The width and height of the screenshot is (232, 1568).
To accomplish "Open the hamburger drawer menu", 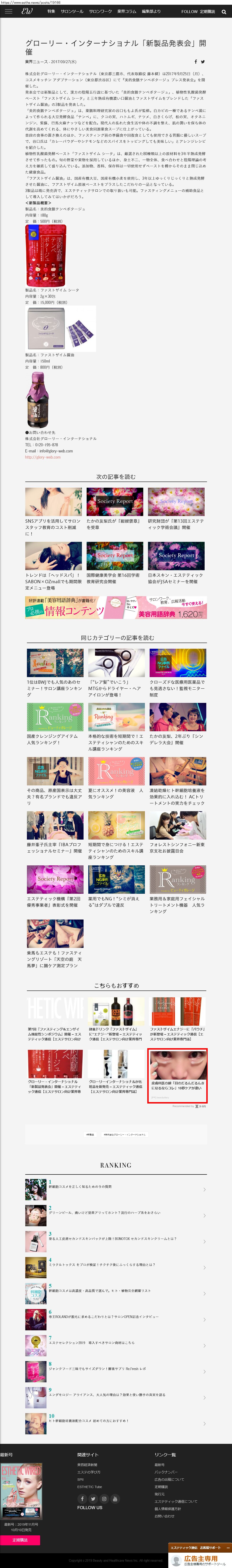I will pyautogui.click(x=8, y=11).
